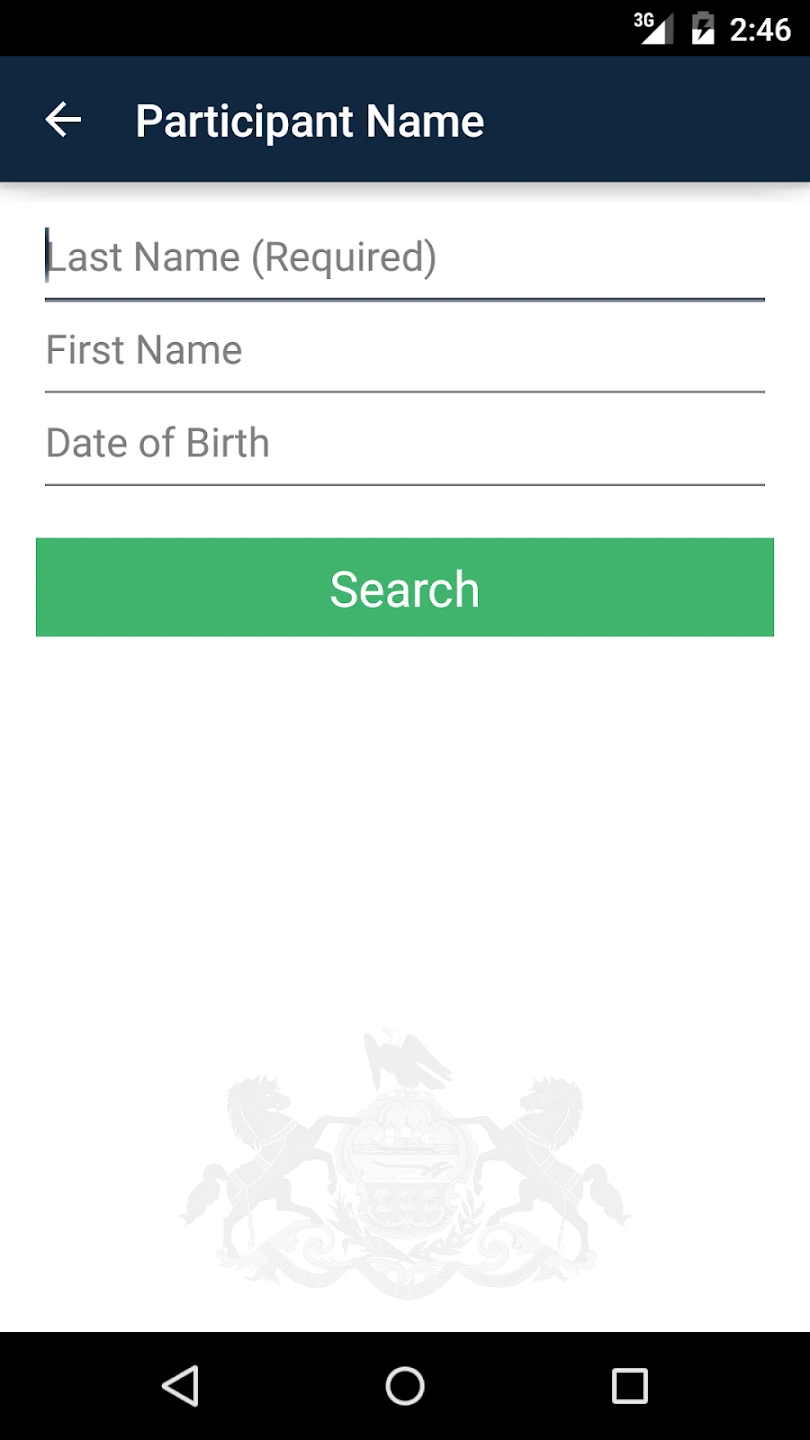
Task: Open the Date of Birth field
Action: pyautogui.click(x=404, y=444)
